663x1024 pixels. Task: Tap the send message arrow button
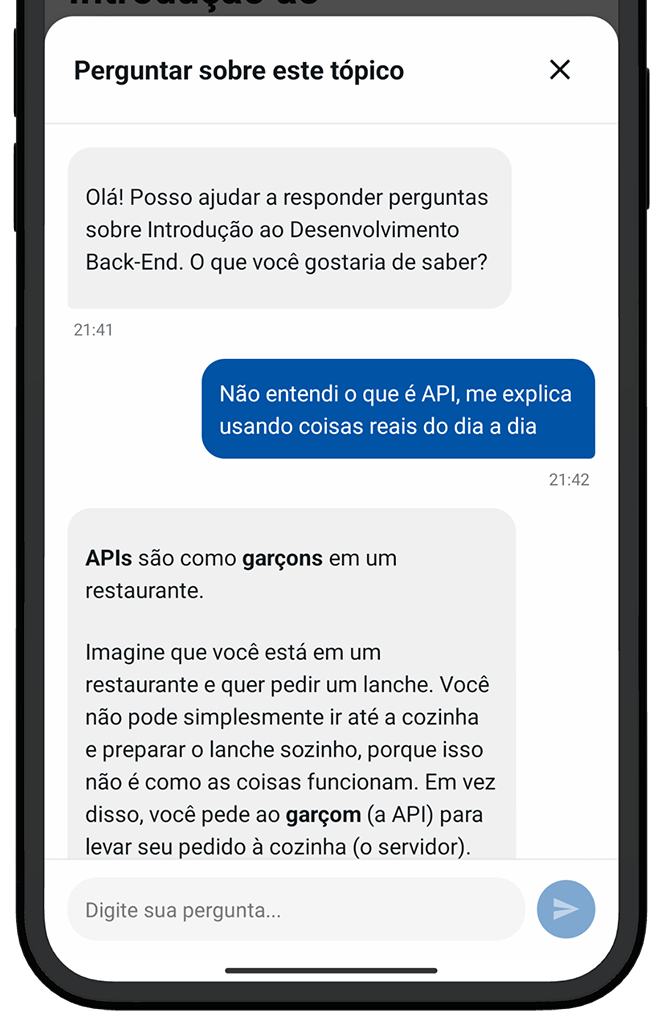(566, 909)
